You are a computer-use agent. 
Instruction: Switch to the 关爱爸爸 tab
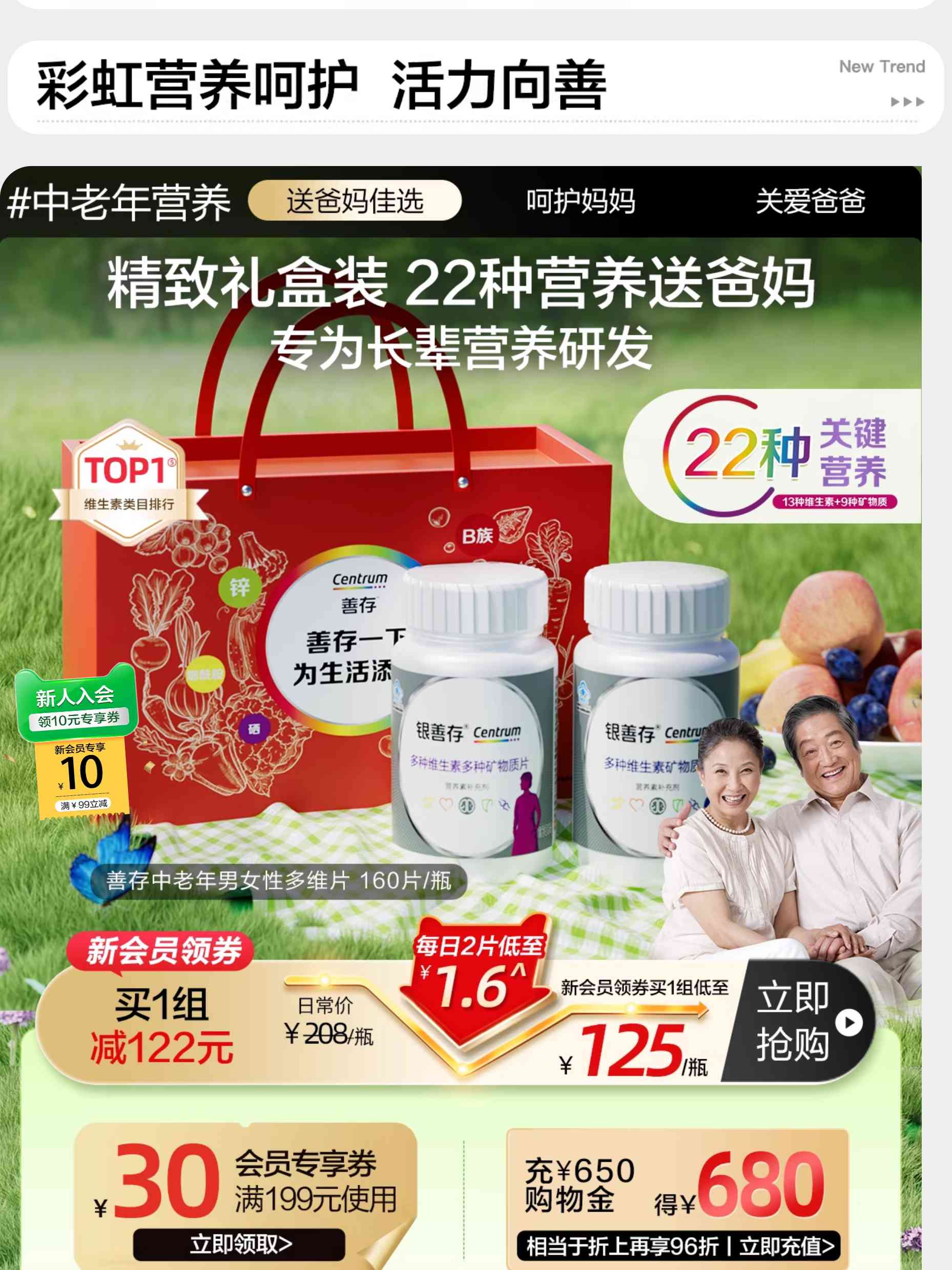coord(810,201)
